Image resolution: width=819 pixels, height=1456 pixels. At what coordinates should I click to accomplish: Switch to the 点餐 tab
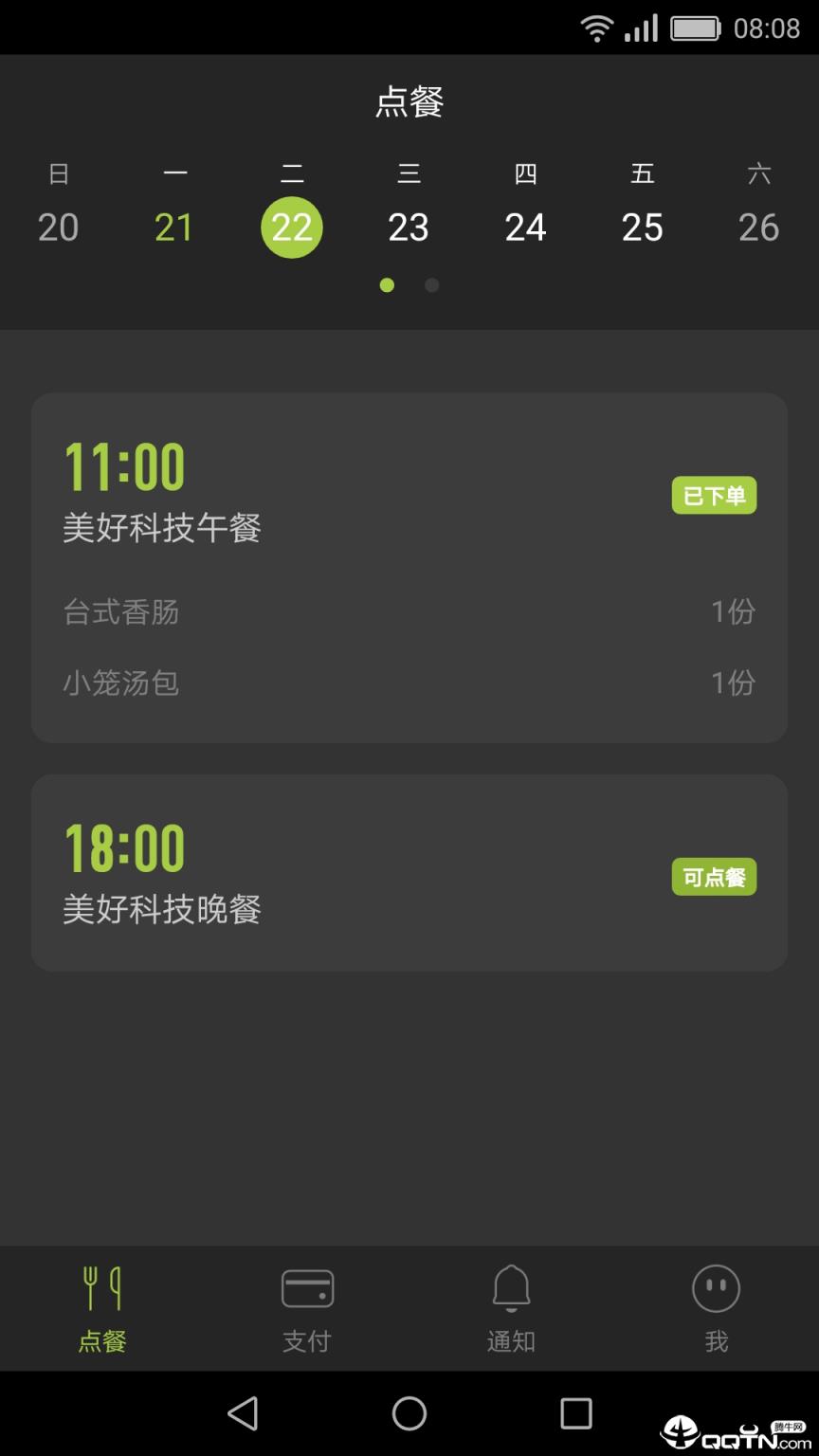102,1308
